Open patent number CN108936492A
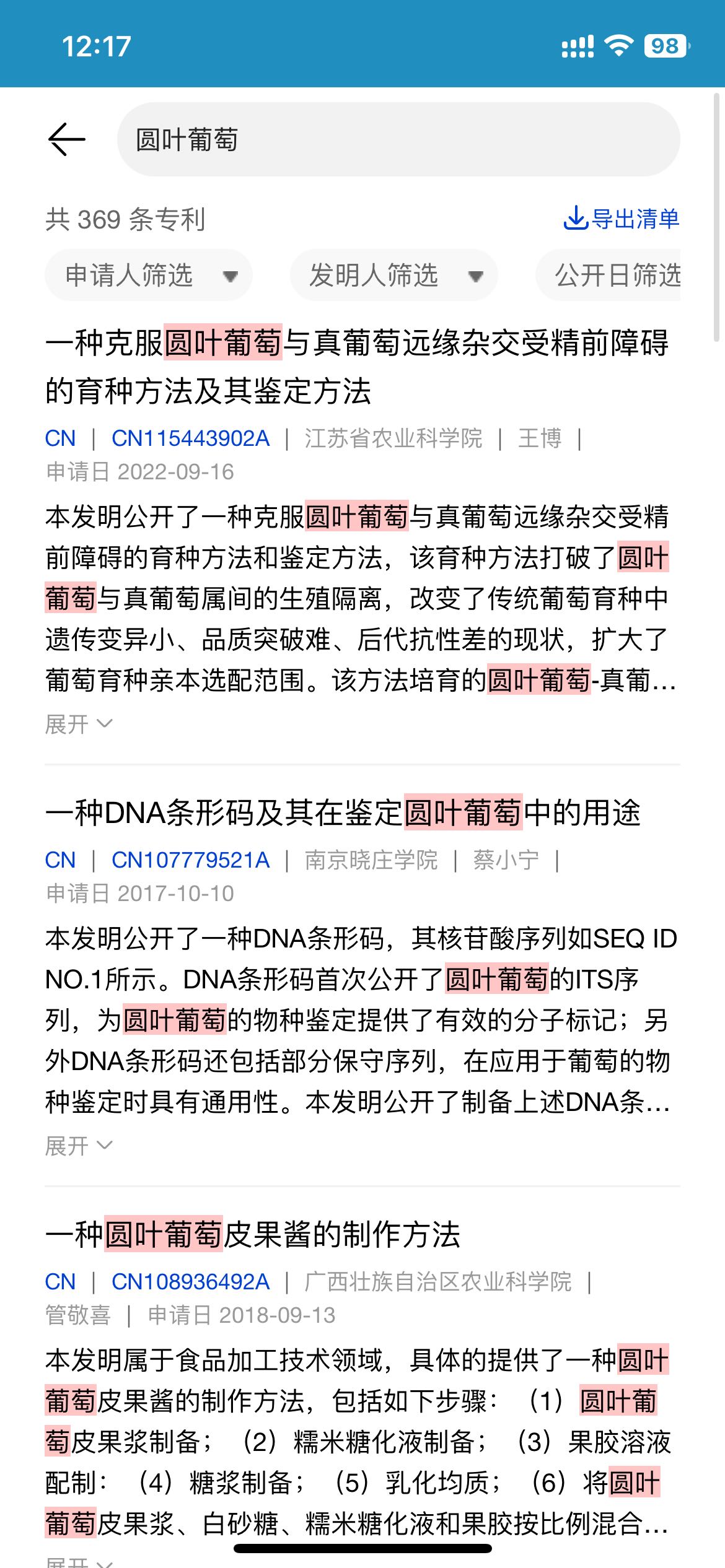The image size is (725, 1568). [191, 1282]
